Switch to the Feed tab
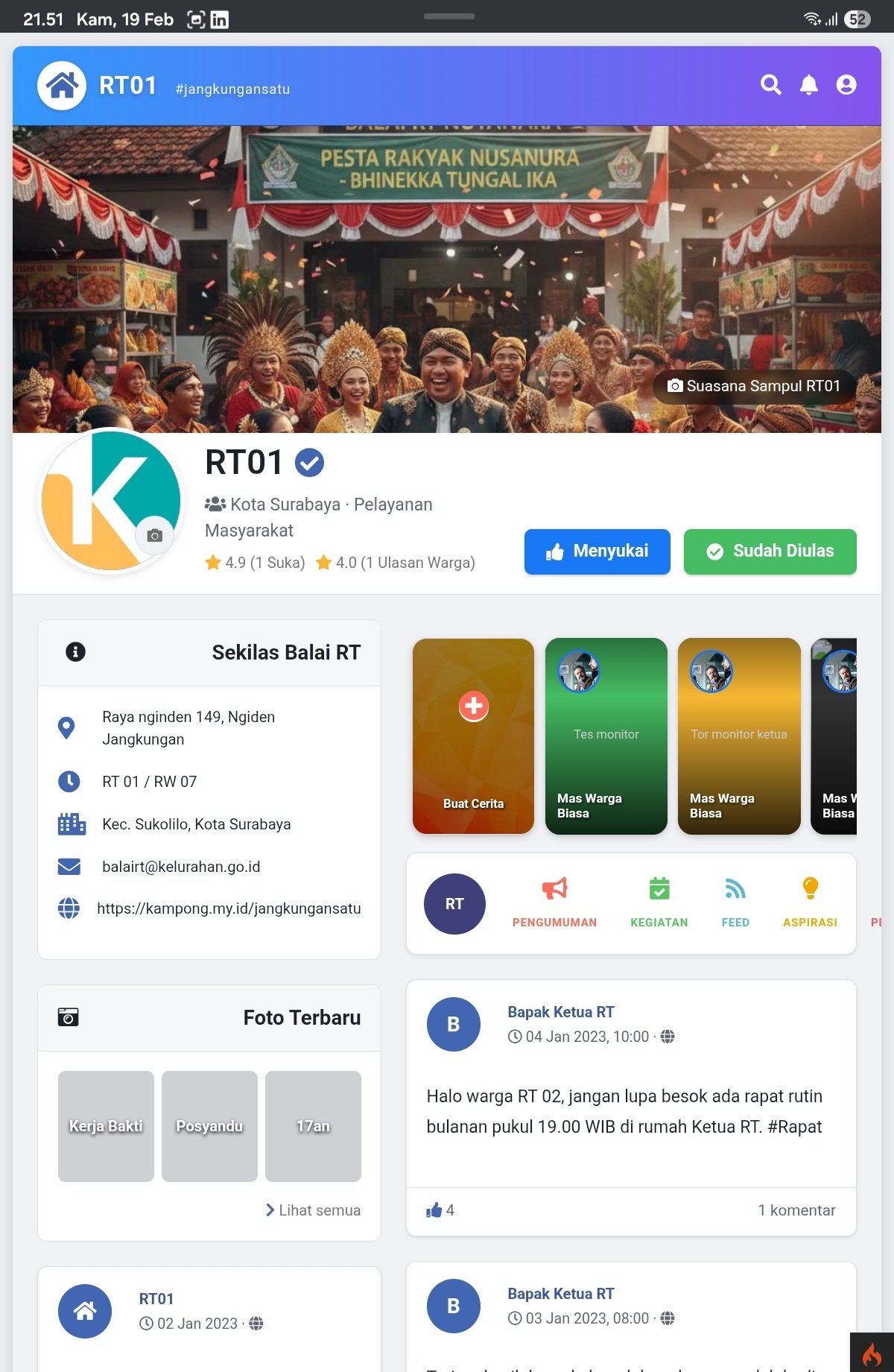Screen dimensions: 894x1372 point(735,902)
